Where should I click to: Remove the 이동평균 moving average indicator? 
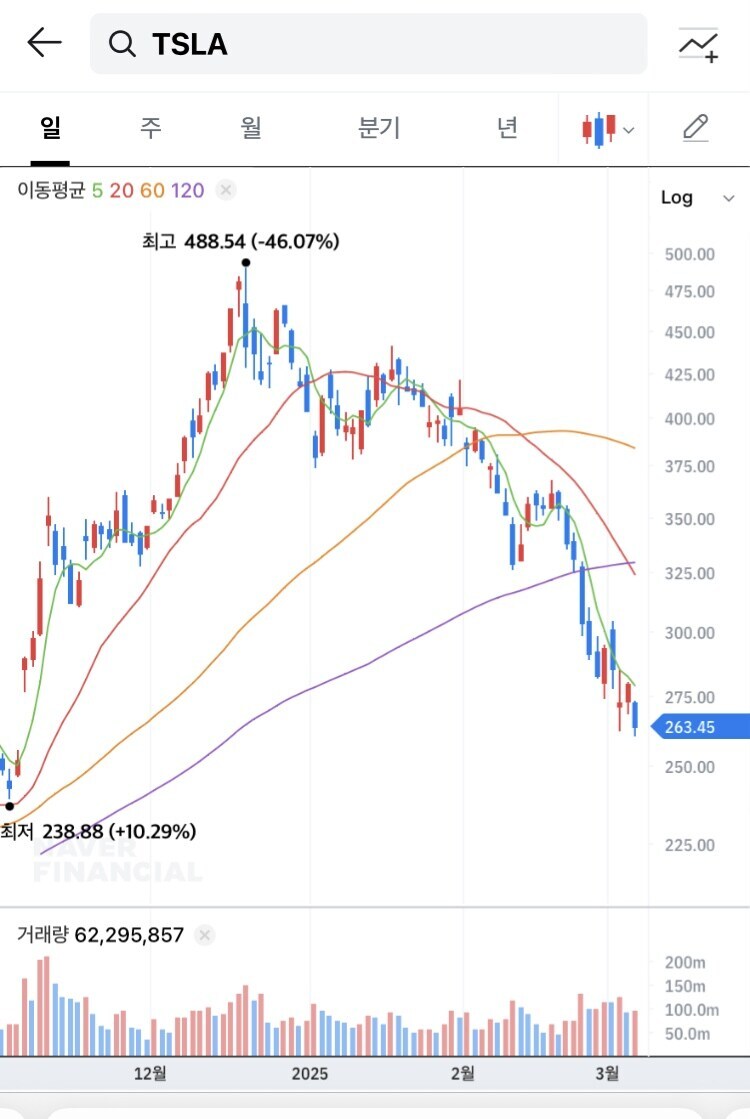click(226, 190)
